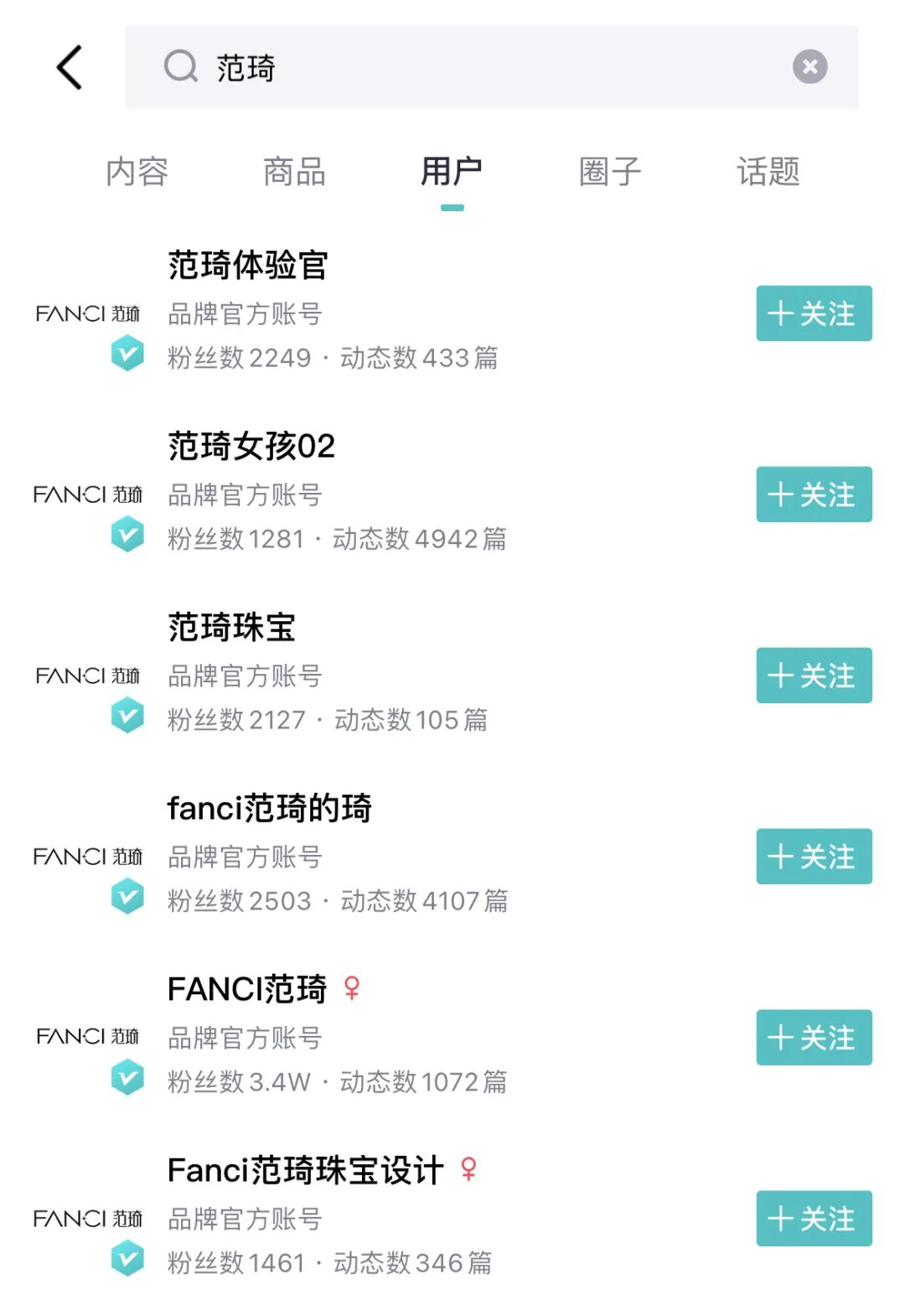
Task: Switch to the 内容 tab
Action: click(137, 172)
